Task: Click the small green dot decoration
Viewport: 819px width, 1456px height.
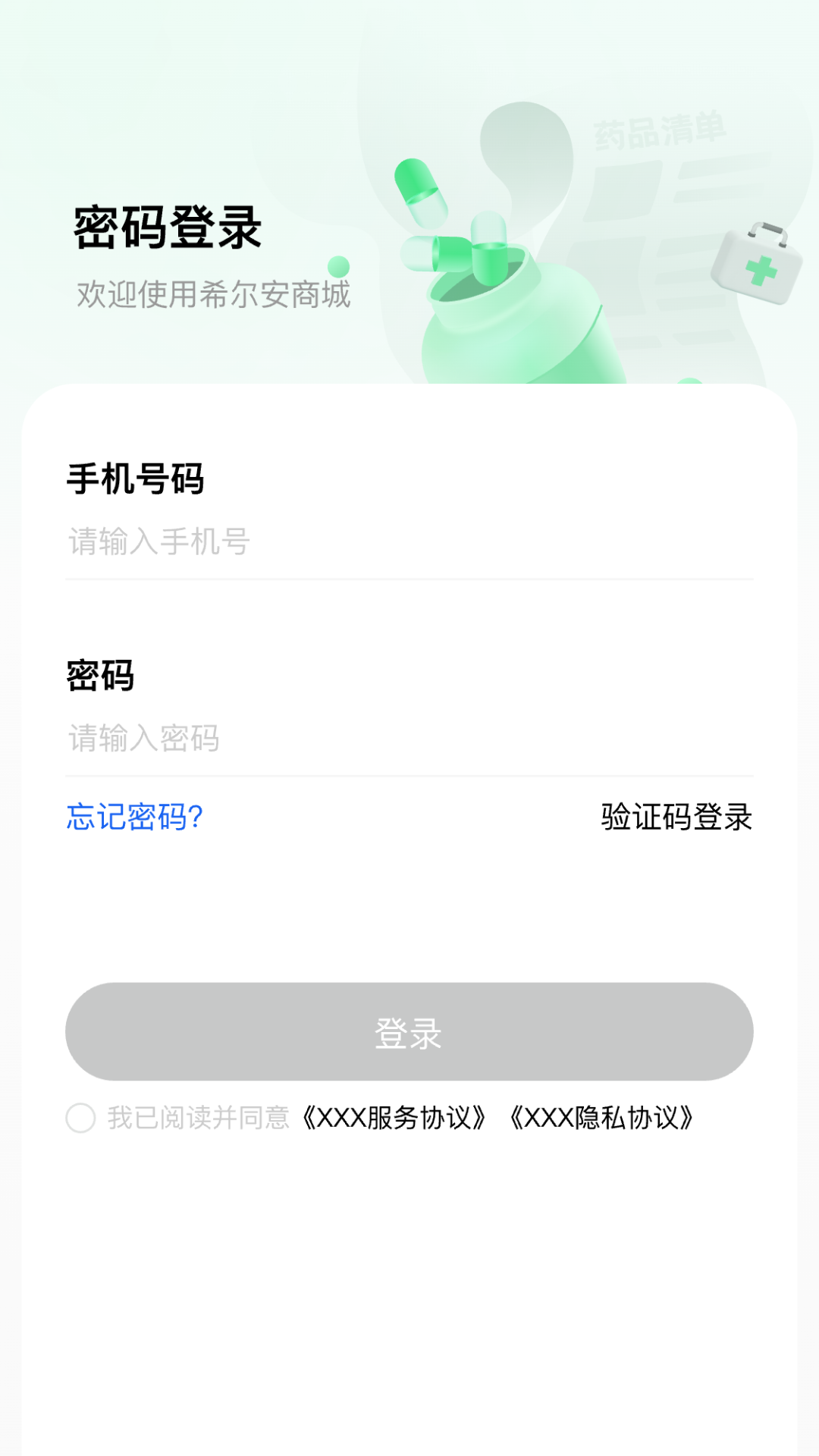Action: (339, 267)
